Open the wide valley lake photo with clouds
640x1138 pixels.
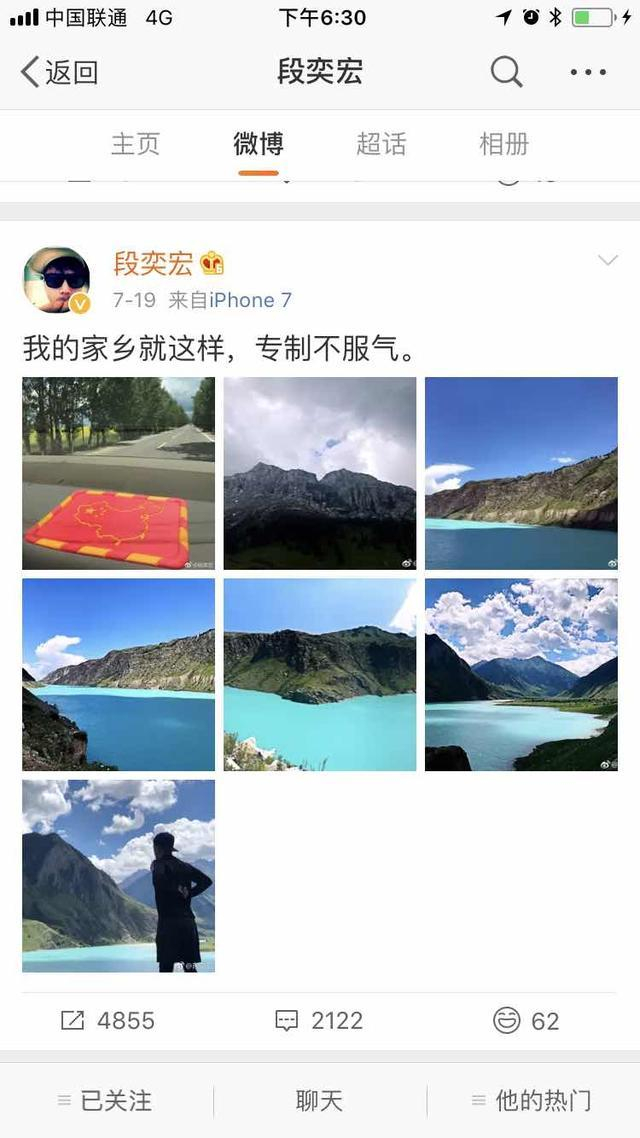point(521,674)
